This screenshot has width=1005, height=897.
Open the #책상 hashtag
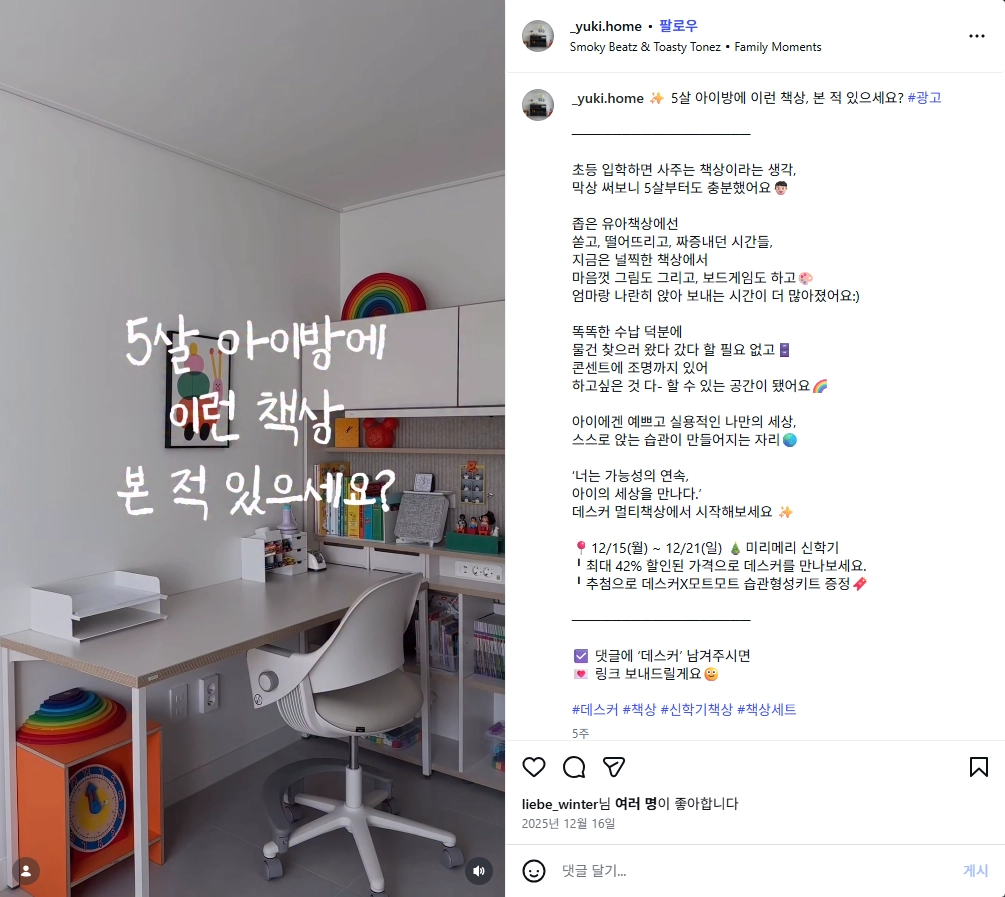click(x=639, y=709)
